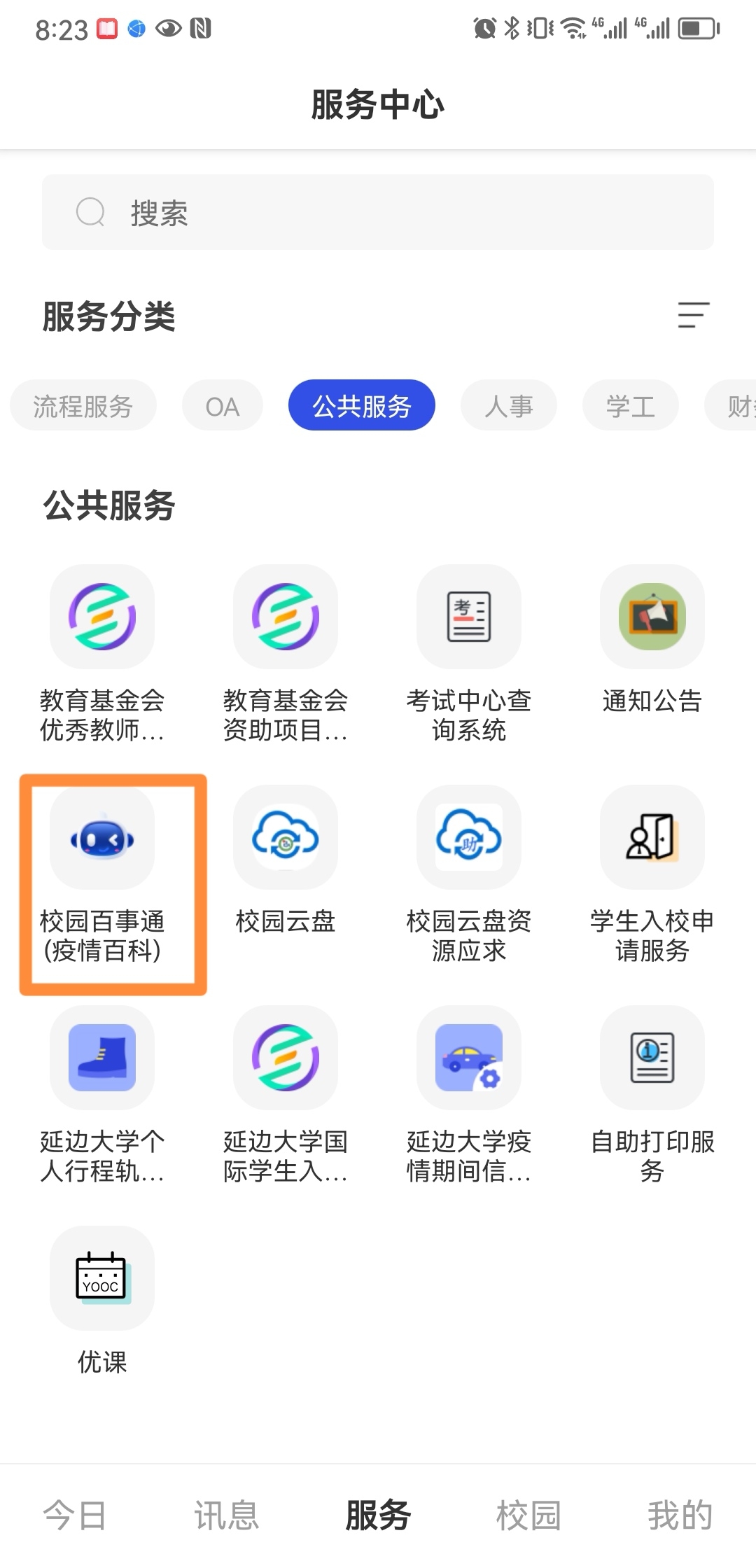Viewport: 756px width, 1568px height.
Task: Open 延边大学个人行程轨 service
Action: coord(102,1095)
